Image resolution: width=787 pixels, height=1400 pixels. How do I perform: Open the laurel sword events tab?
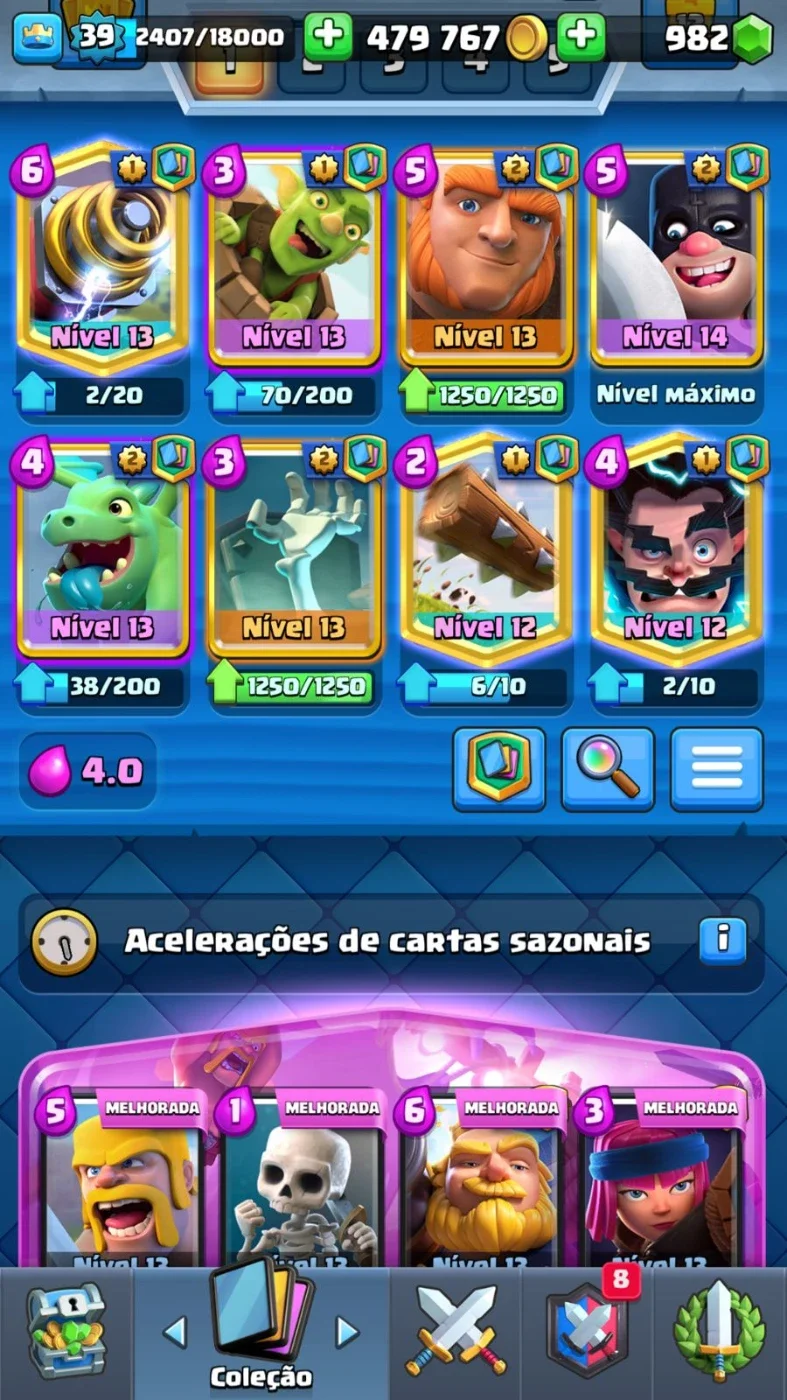pyautogui.click(x=718, y=1333)
